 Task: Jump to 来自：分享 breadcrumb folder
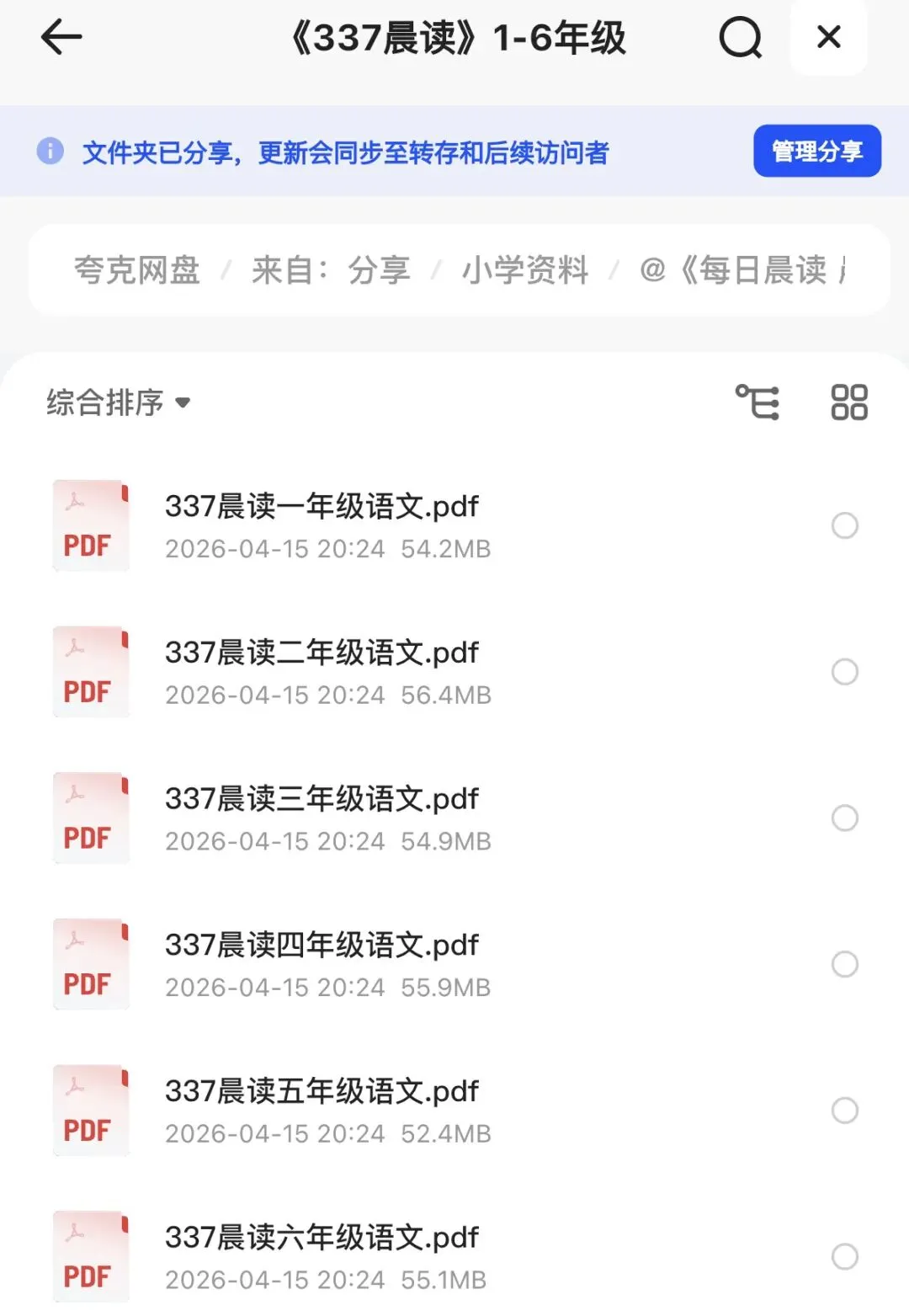tap(331, 270)
